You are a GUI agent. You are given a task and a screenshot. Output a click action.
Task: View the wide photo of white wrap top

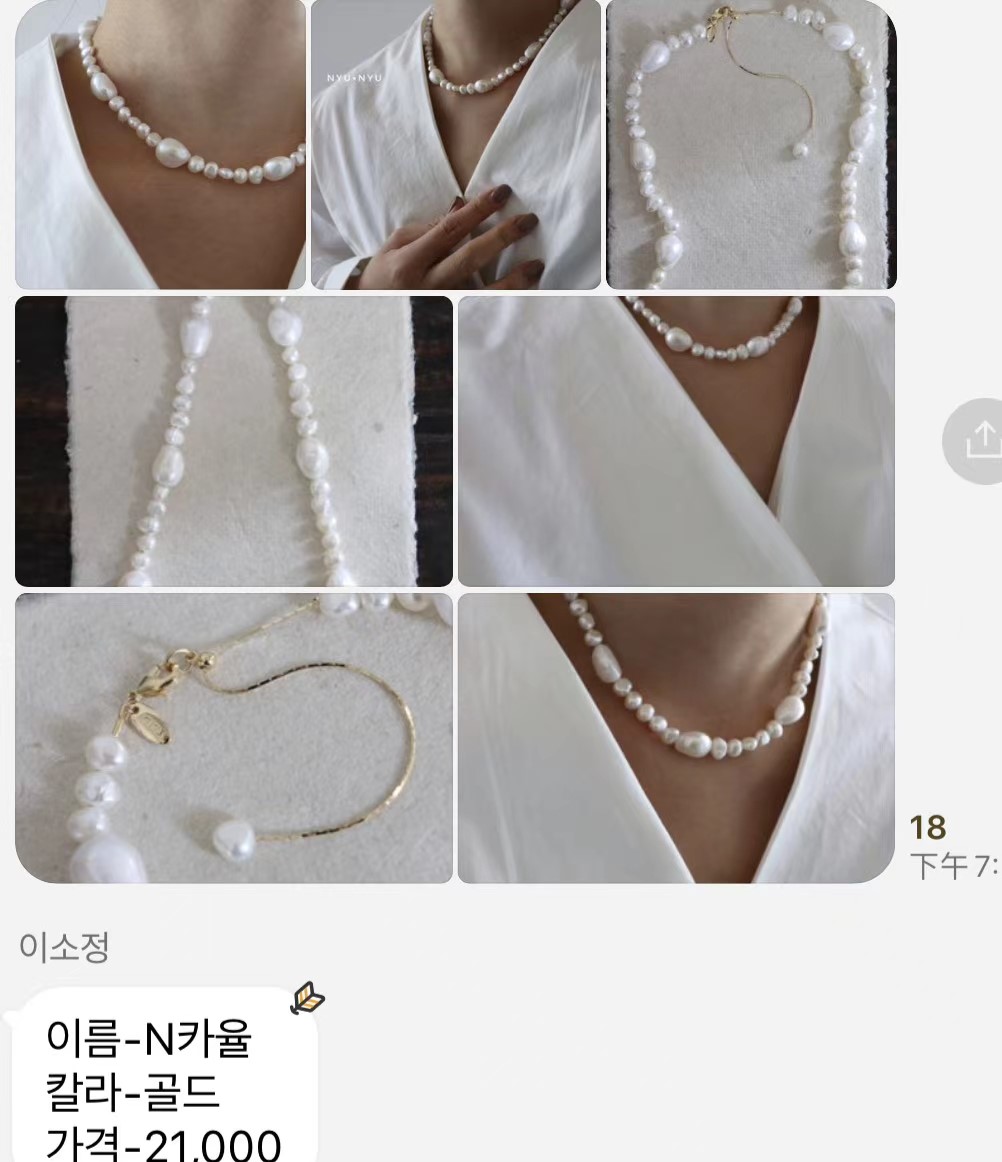[676, 441]
